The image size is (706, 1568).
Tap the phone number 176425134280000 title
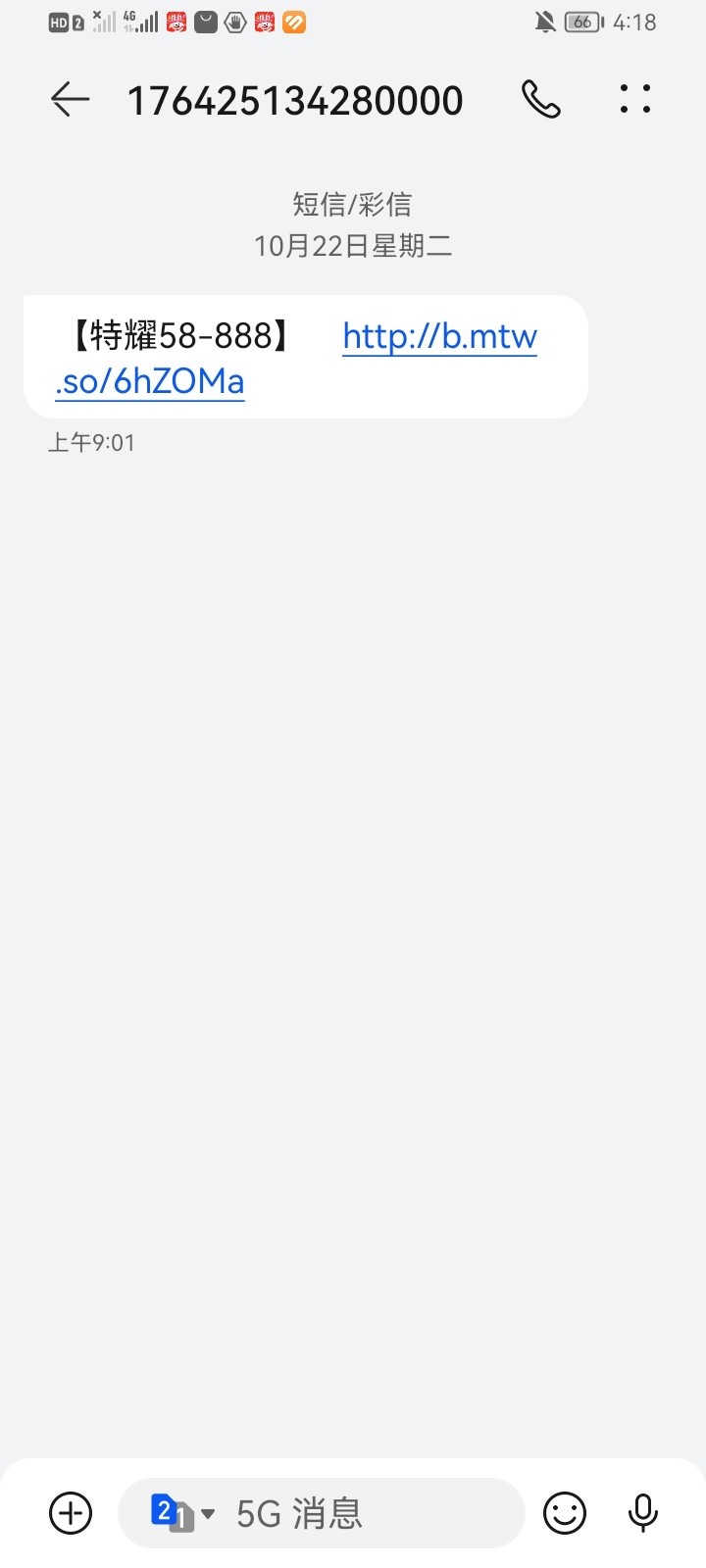pyautogui.click(x=296, y=98)
